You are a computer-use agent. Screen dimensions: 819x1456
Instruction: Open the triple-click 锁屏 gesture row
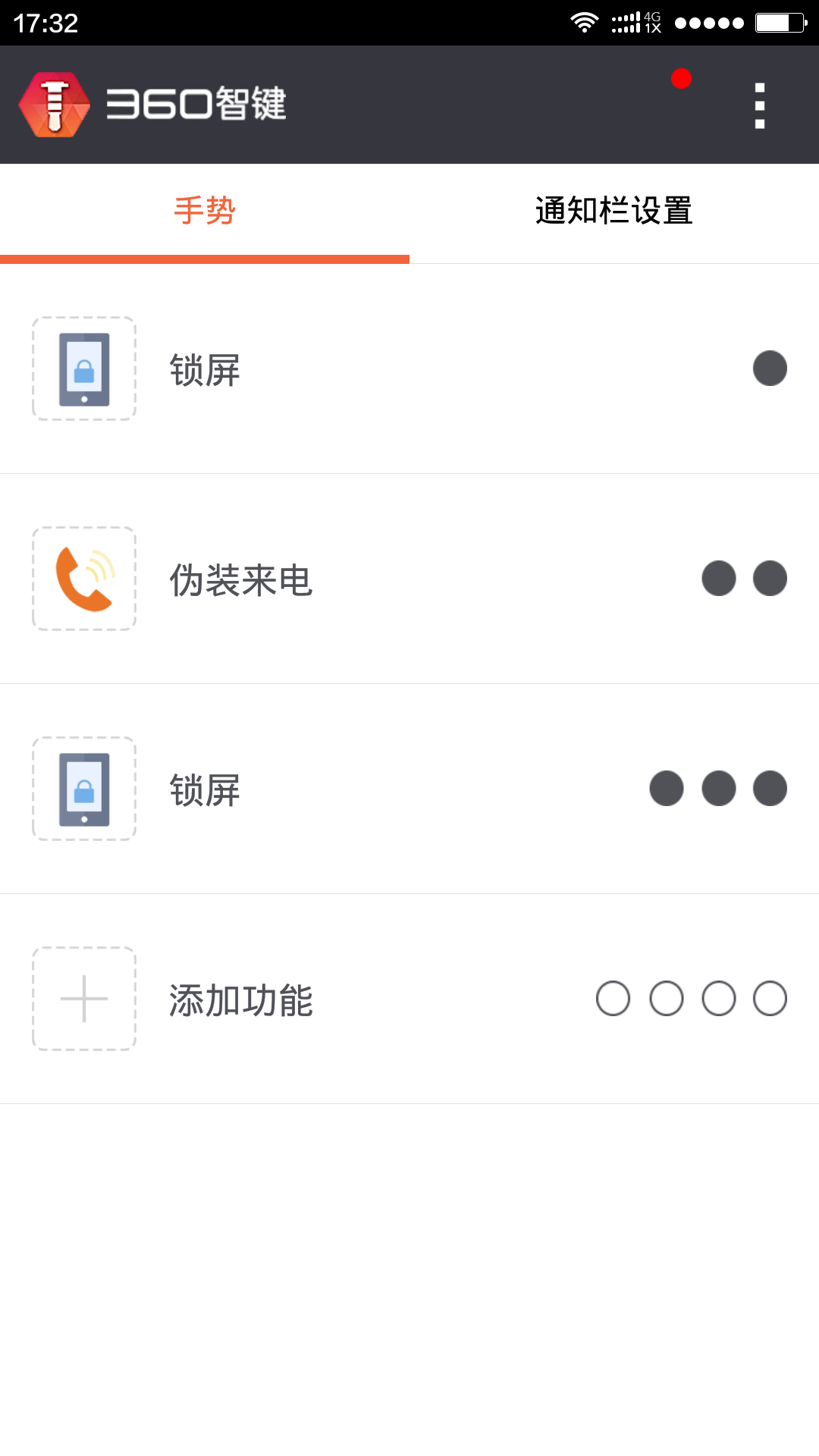point(409,789)
